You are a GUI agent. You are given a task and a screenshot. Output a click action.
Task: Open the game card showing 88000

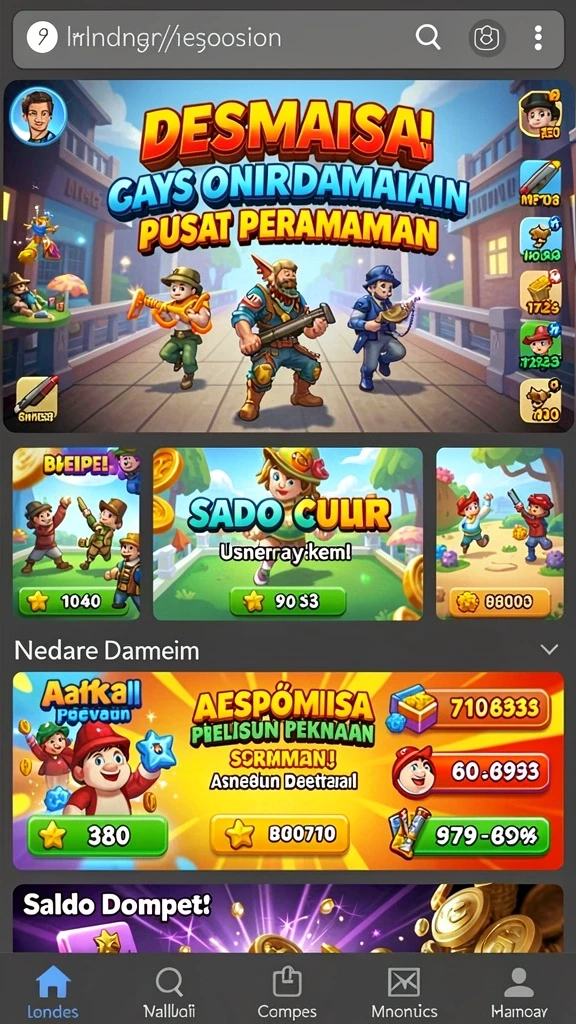click(500, 534)
